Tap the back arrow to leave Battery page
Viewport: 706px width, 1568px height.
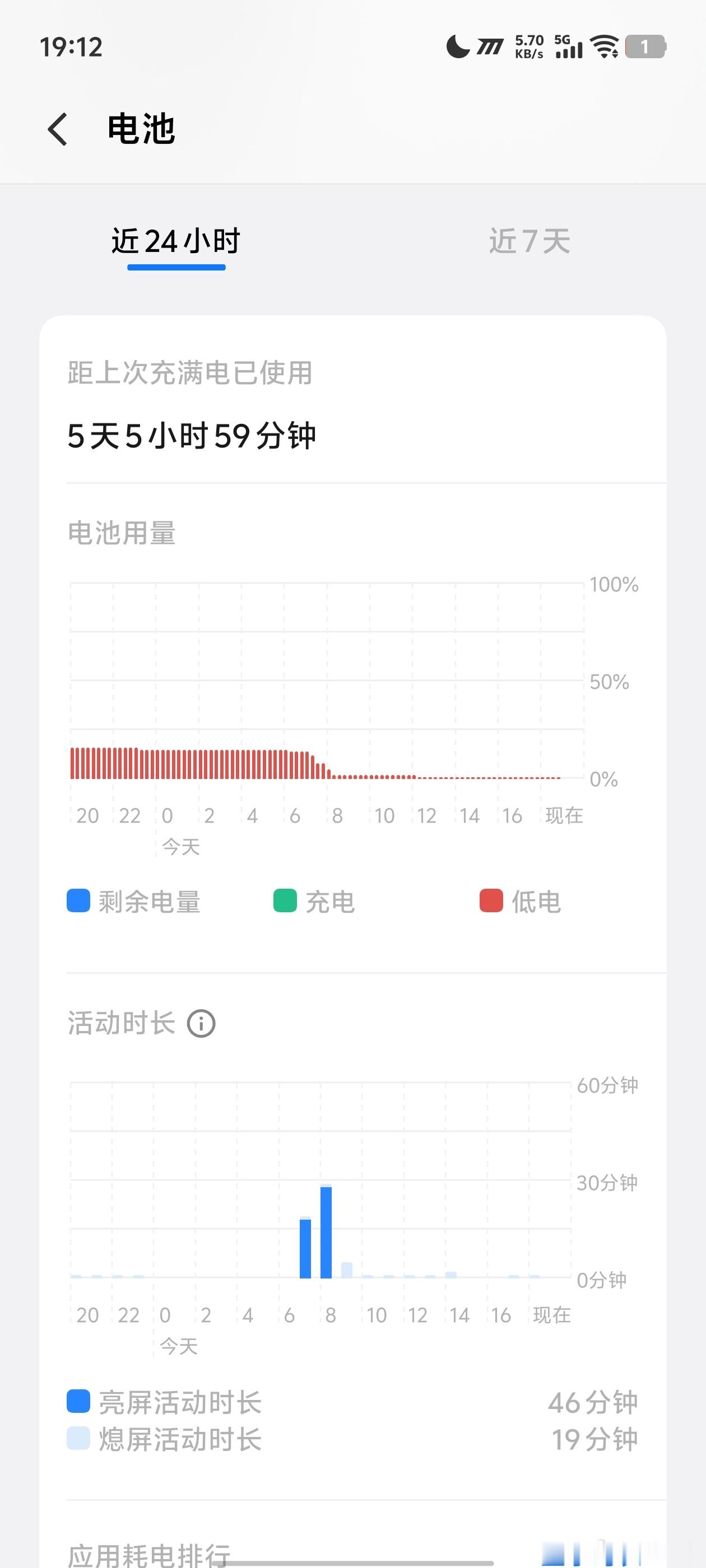pos(58,128)
